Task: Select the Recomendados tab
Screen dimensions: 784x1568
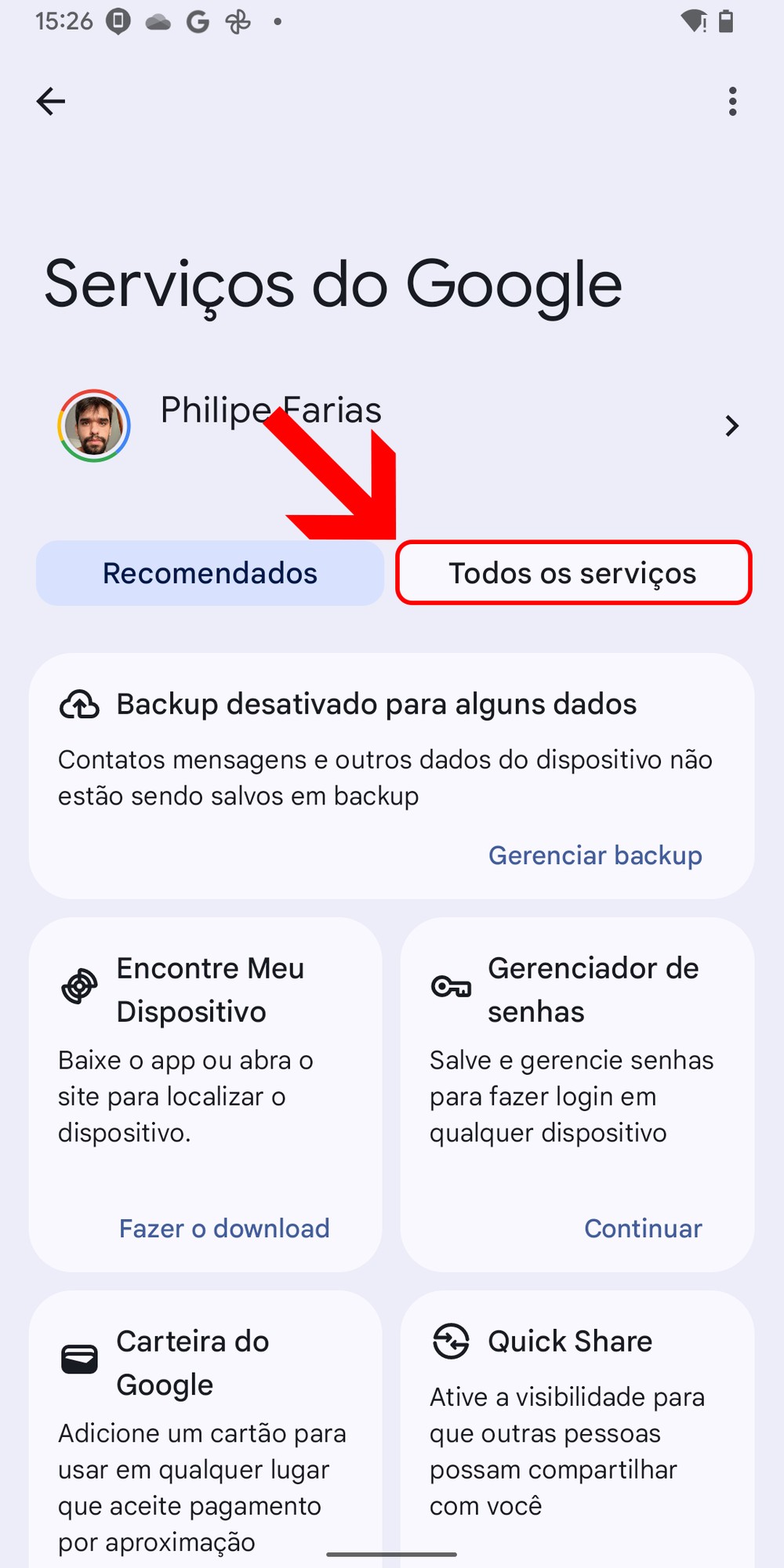Action: point(210,573)
